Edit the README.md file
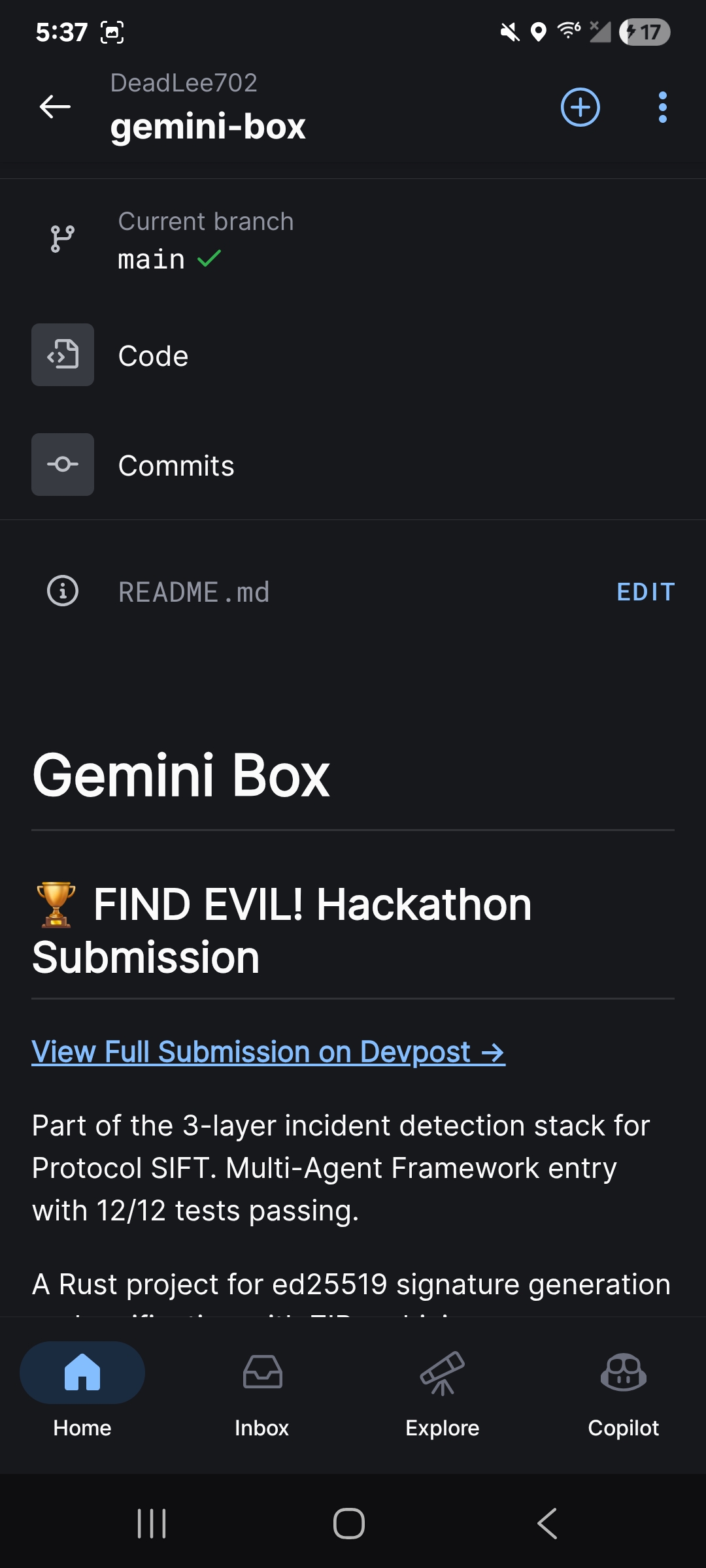Viewport: 706px width, 1568px height. tap(645, 592)
